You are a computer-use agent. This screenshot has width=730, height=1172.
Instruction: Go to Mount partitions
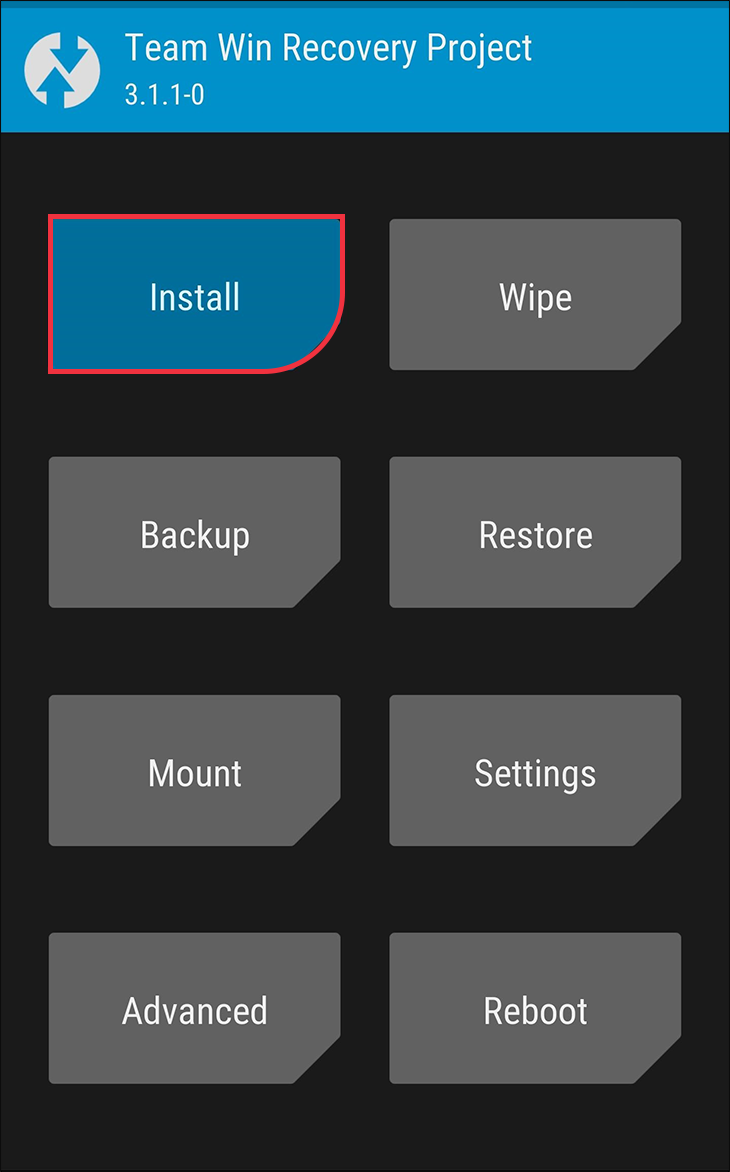tap(195, 771)
